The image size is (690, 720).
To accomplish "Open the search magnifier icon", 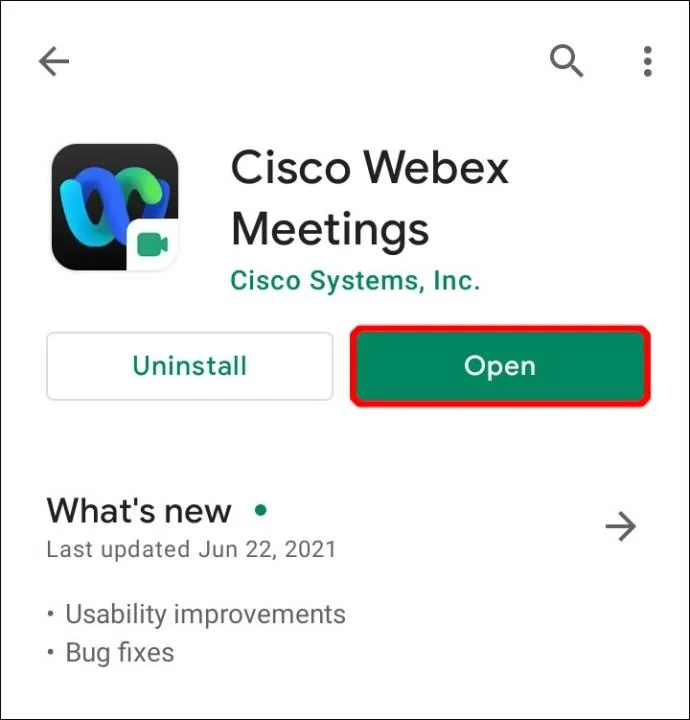I will tap(566, 62).
